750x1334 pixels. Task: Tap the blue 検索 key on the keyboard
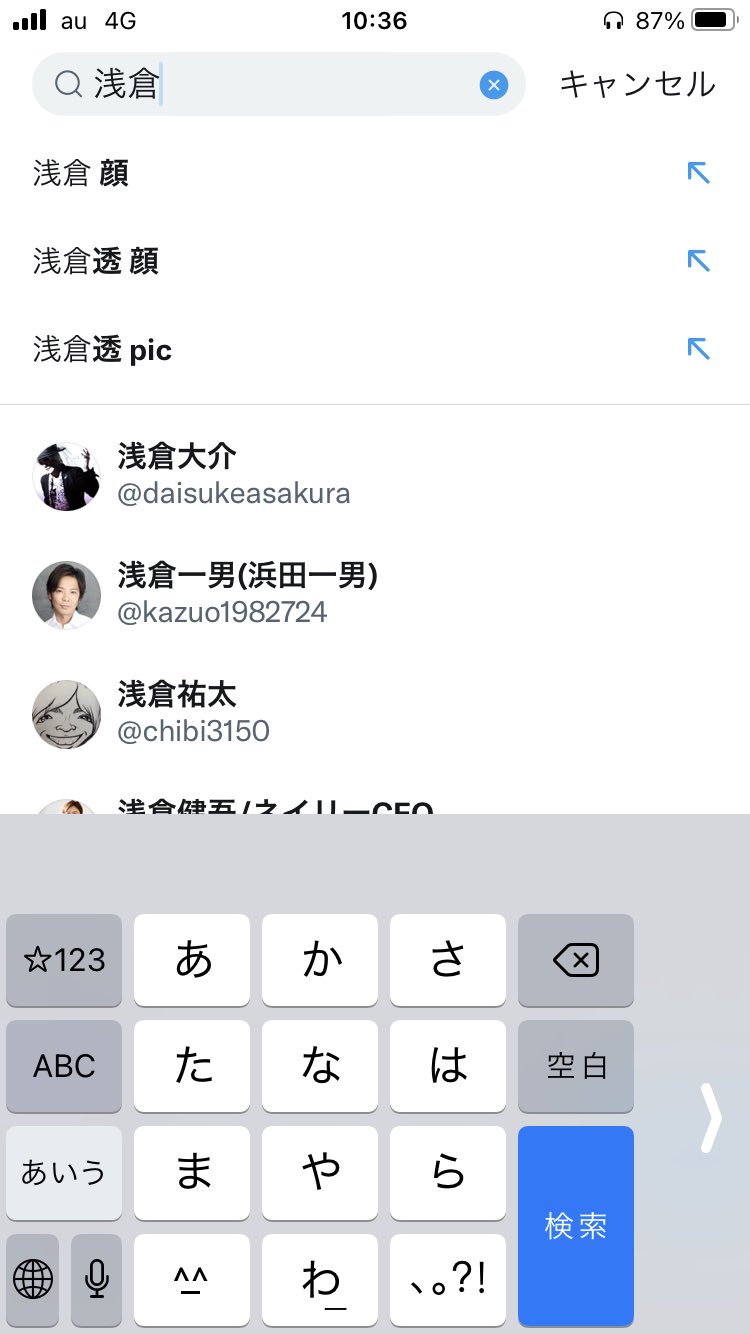point(575,1226)
